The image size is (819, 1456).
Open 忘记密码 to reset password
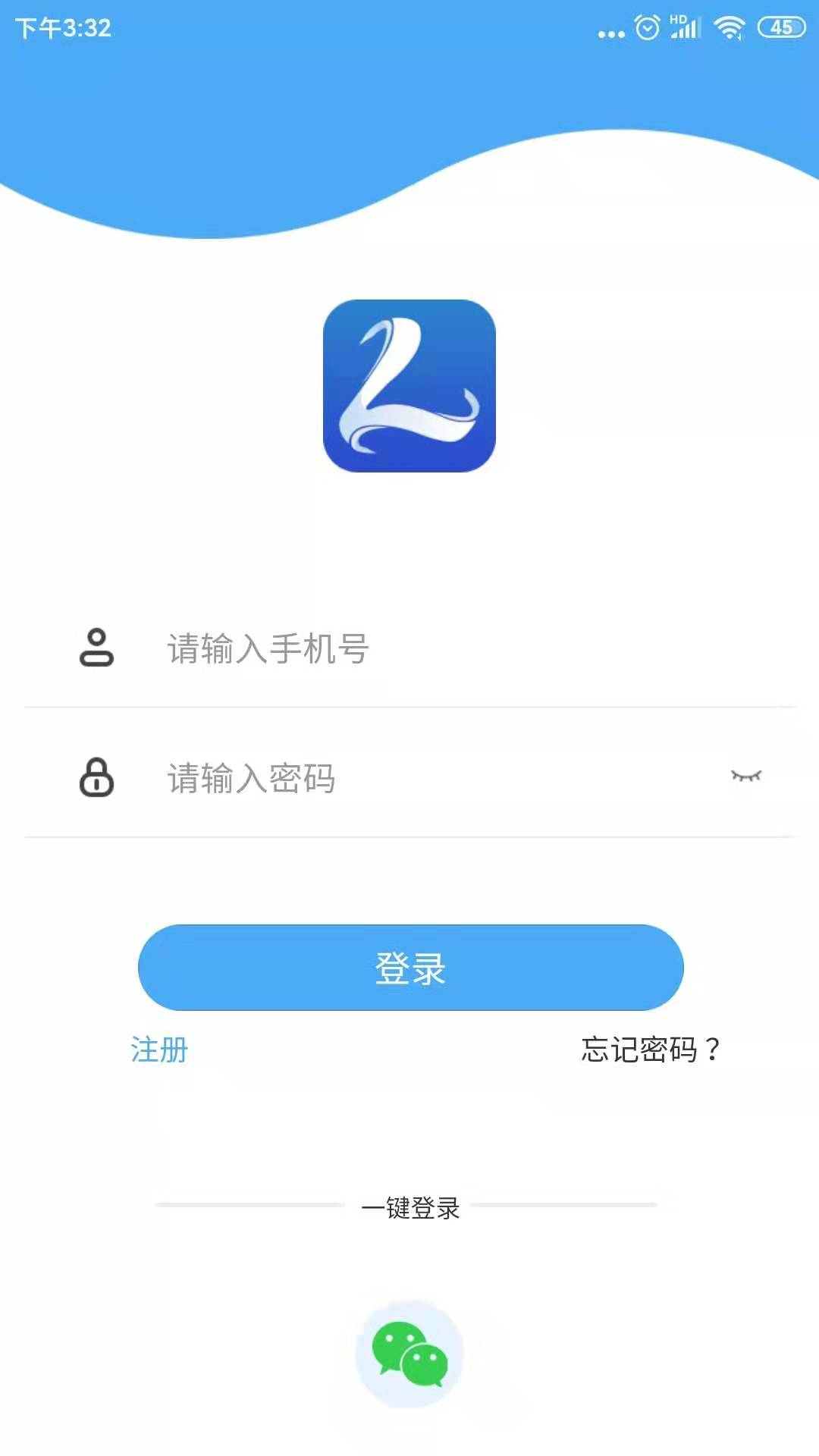(650, 1050)
